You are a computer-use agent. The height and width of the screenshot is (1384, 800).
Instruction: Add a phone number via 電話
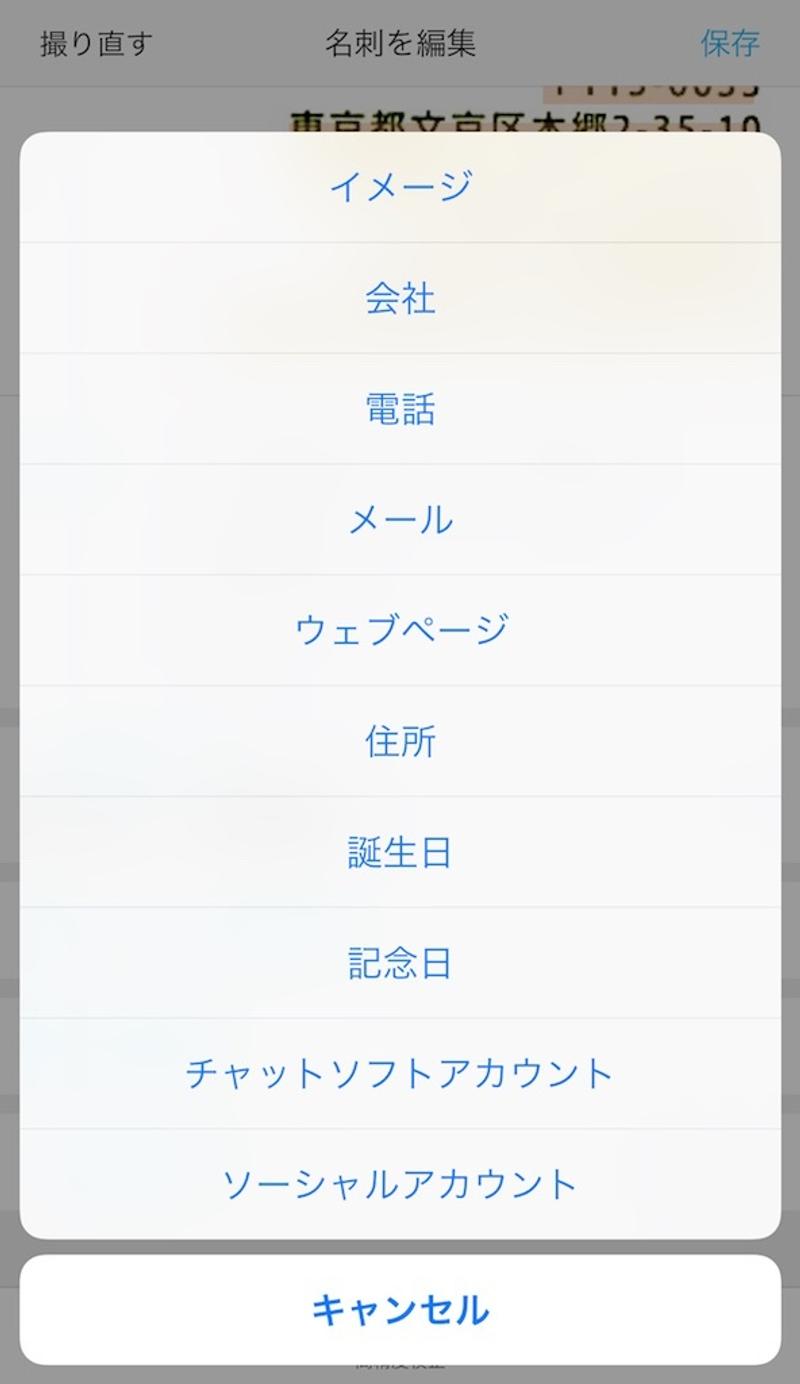click(x=400, y=407)
